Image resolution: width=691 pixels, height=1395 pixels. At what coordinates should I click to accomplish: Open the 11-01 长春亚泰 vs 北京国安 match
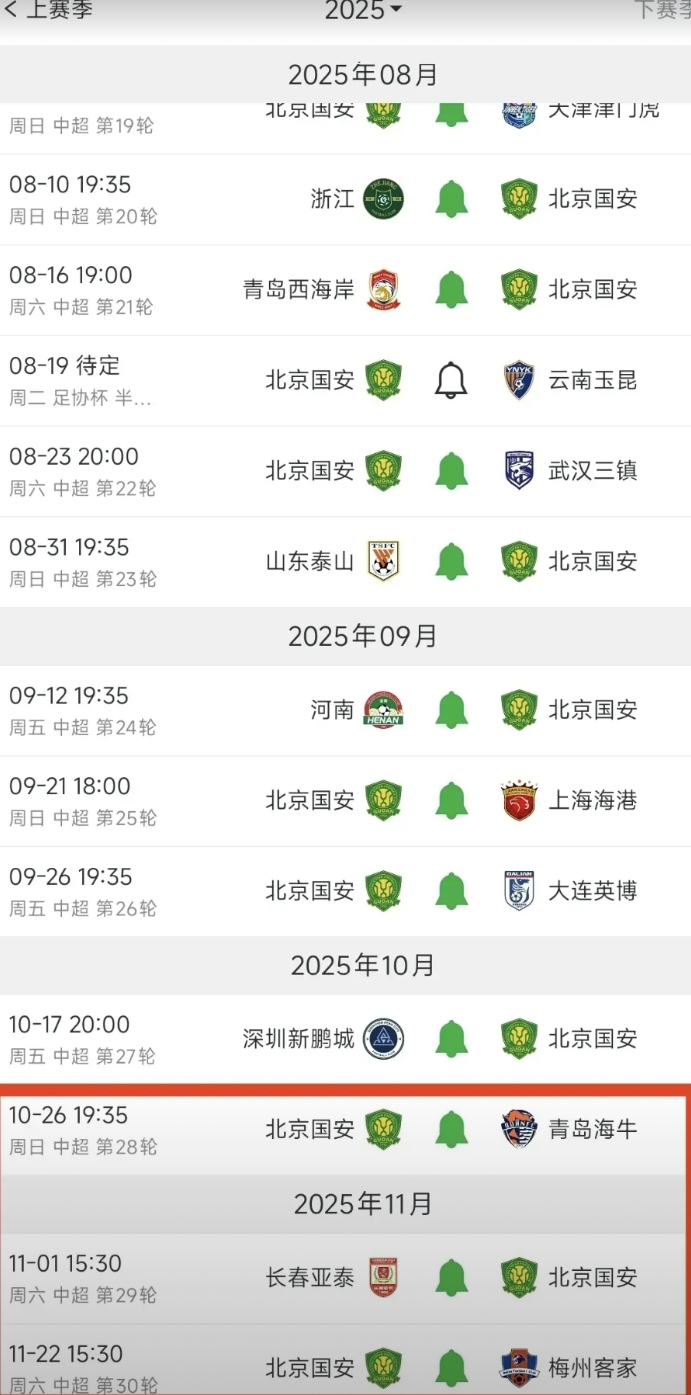click(345, 1278)
